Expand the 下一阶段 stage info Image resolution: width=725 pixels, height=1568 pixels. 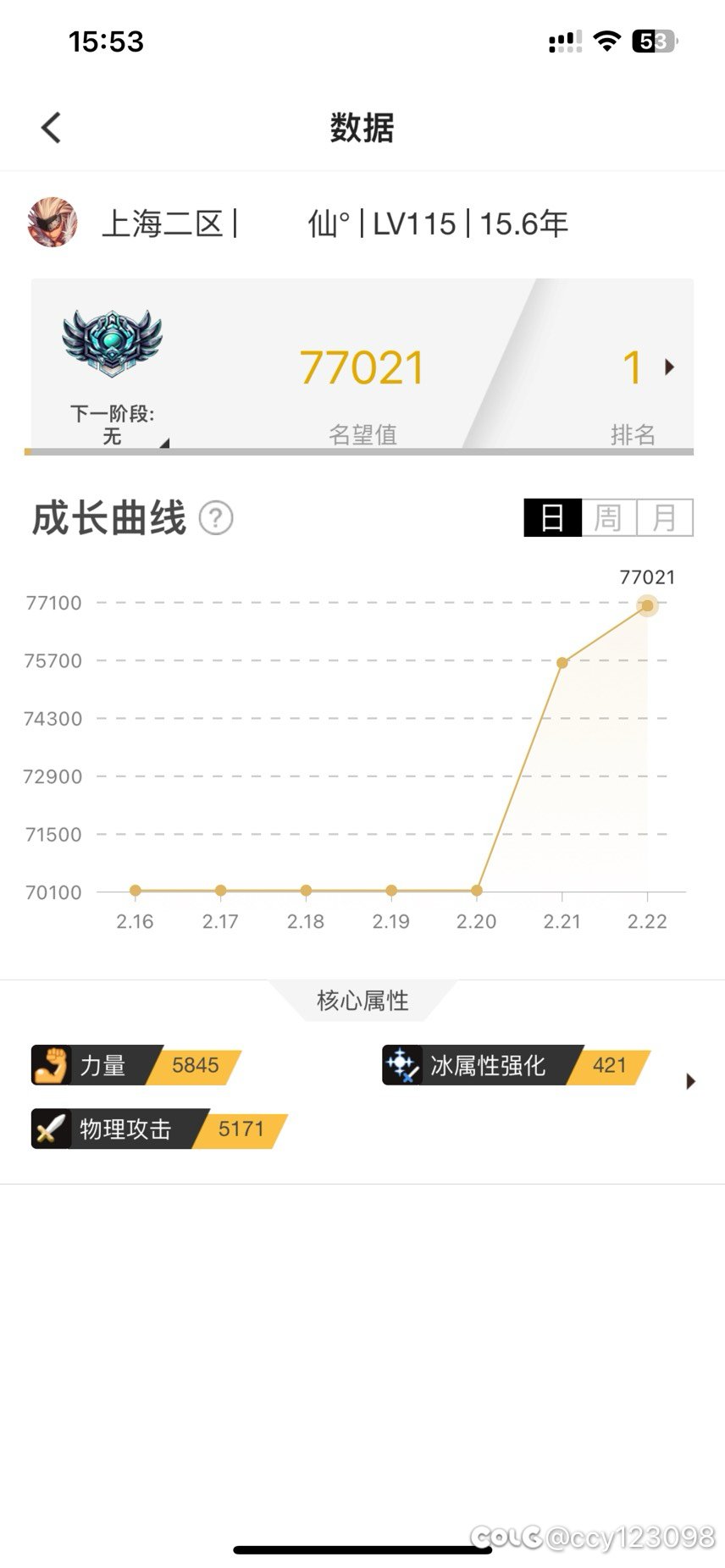click(x=164, y=443)
